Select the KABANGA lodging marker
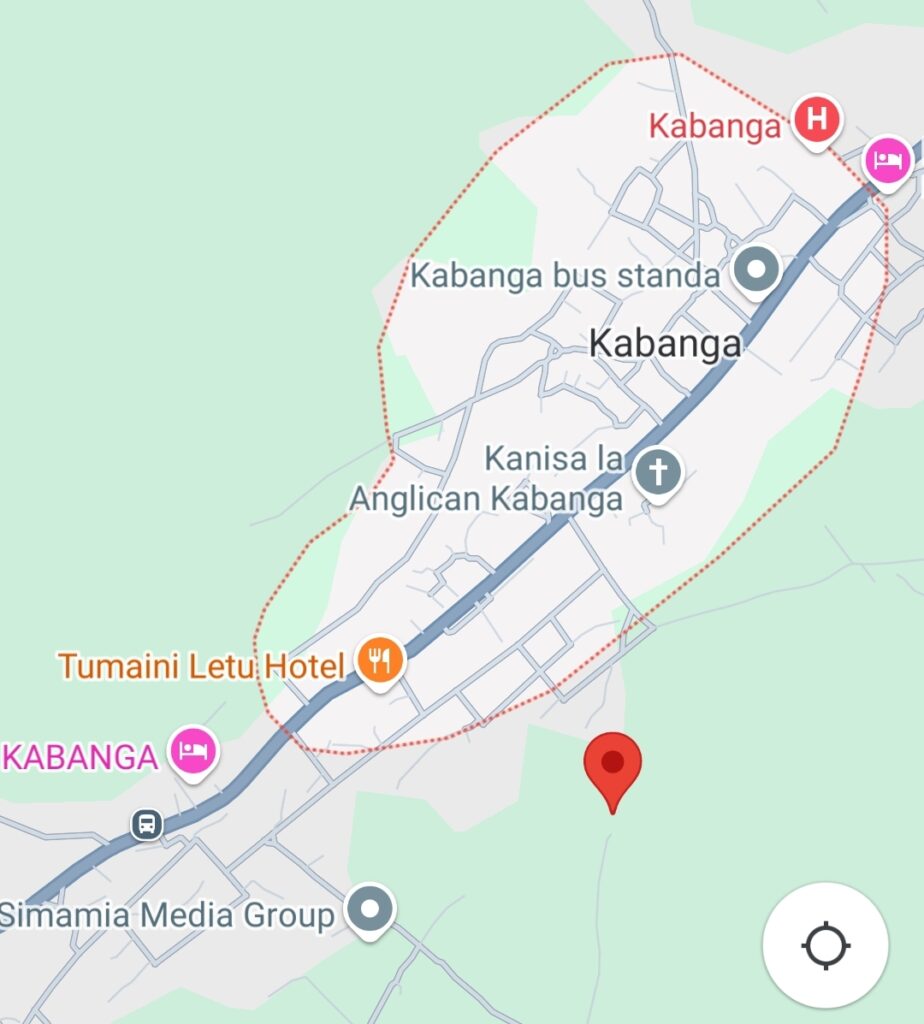Image resolution: width=924 pixels, height=1024 pixels. point(193,750)
